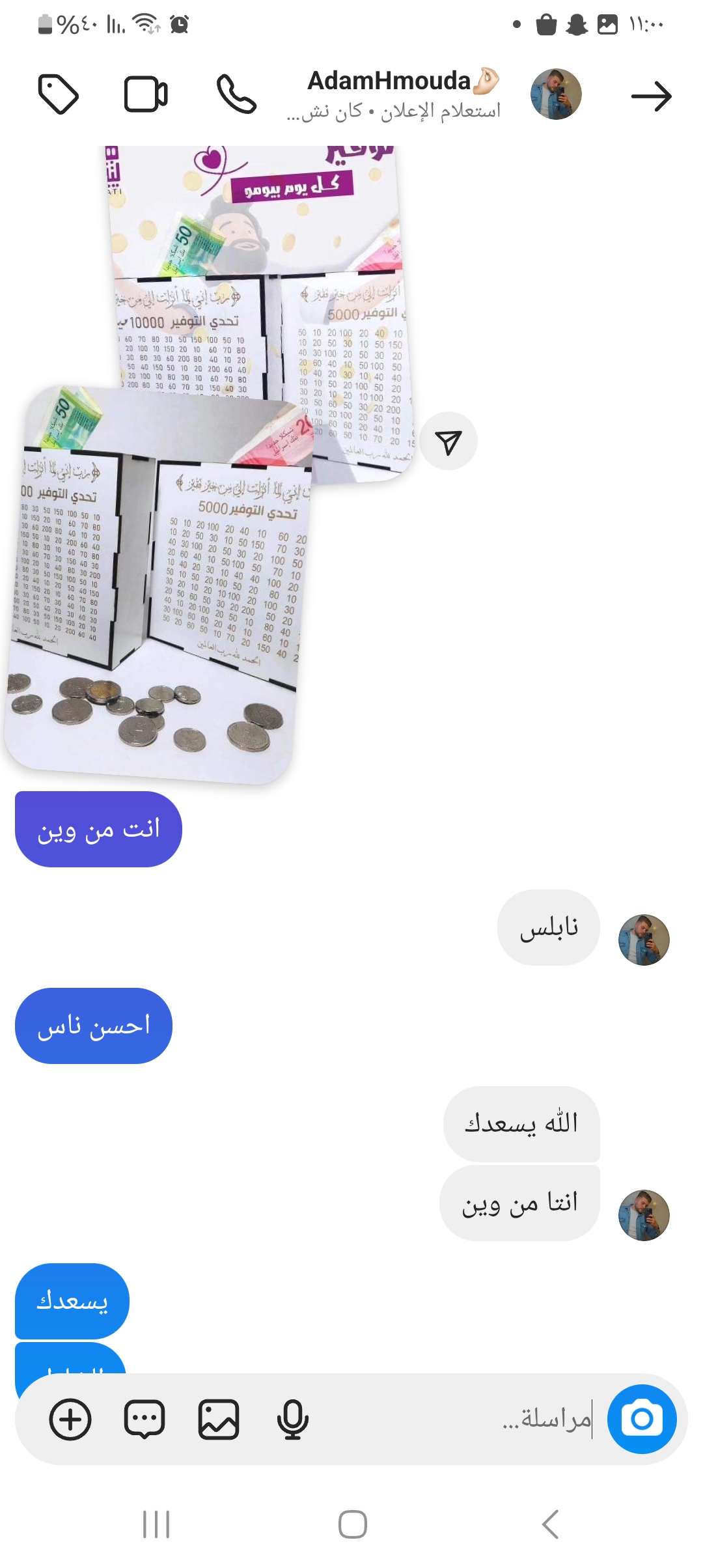Record a voice message with the microphone
Screen dimensions: 703x1568
[x=292, y=1419]
